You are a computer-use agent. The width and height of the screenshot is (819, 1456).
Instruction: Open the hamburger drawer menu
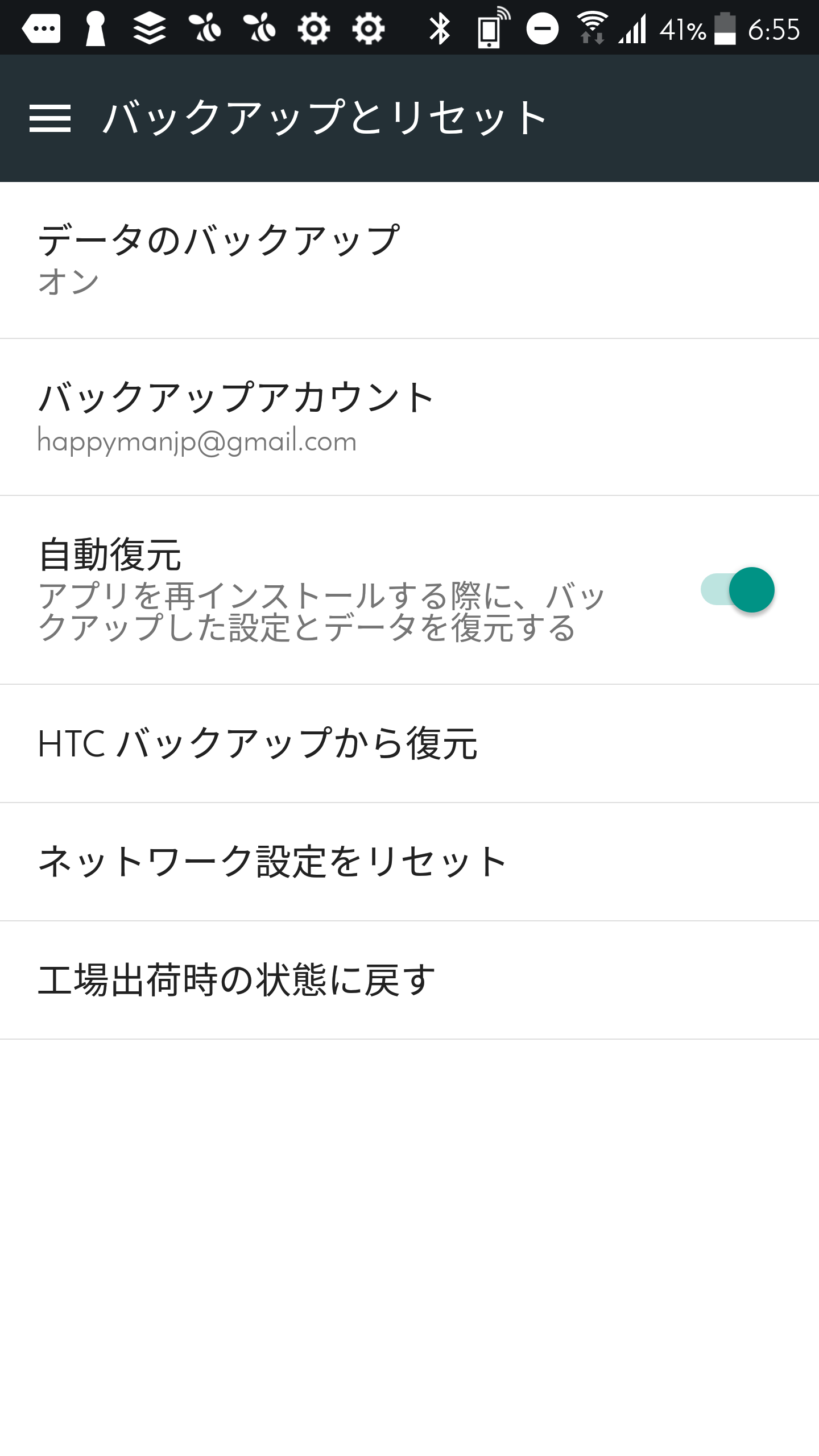point(50,118)
